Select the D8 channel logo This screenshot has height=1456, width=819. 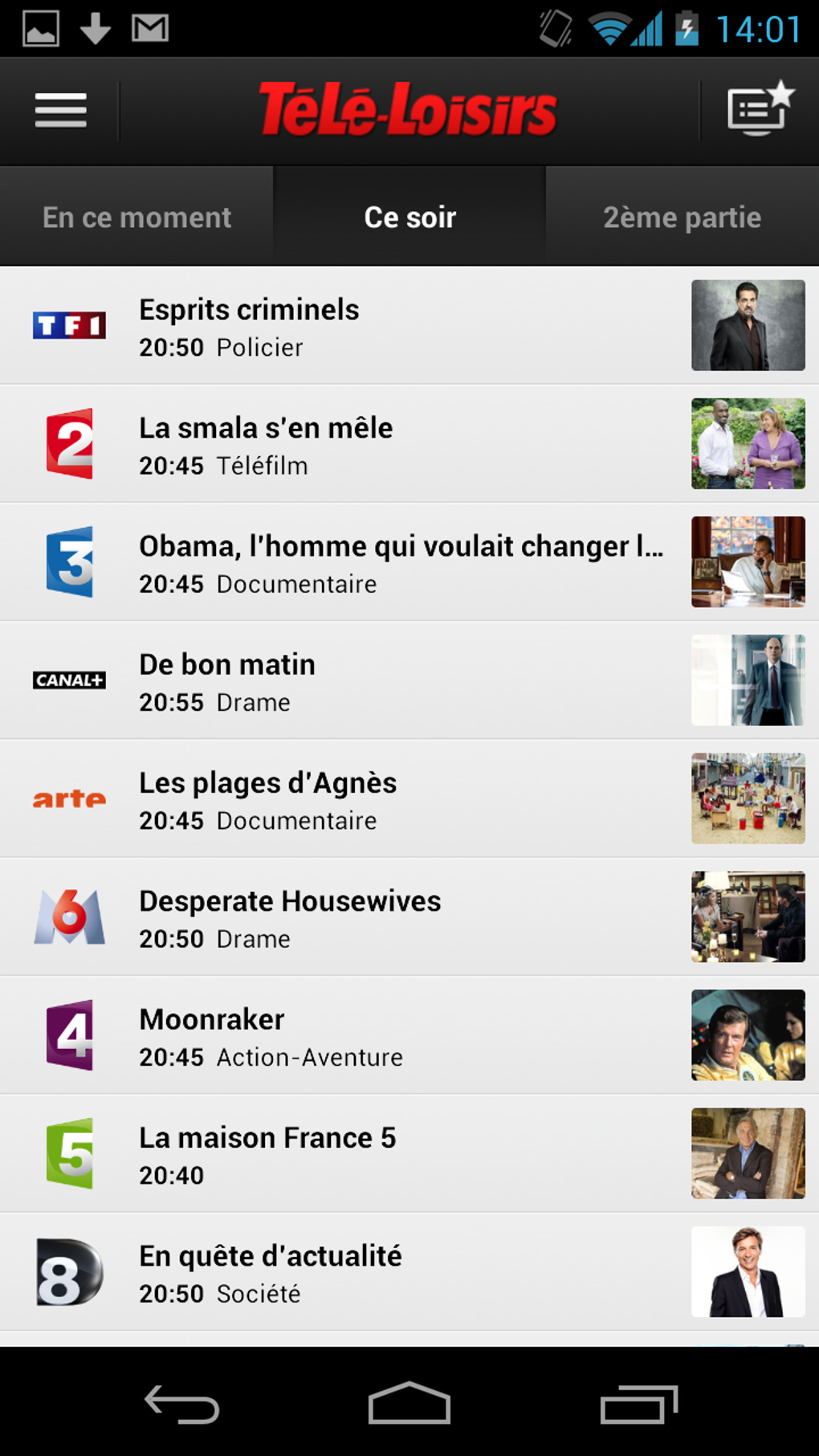coord(69,1270)
